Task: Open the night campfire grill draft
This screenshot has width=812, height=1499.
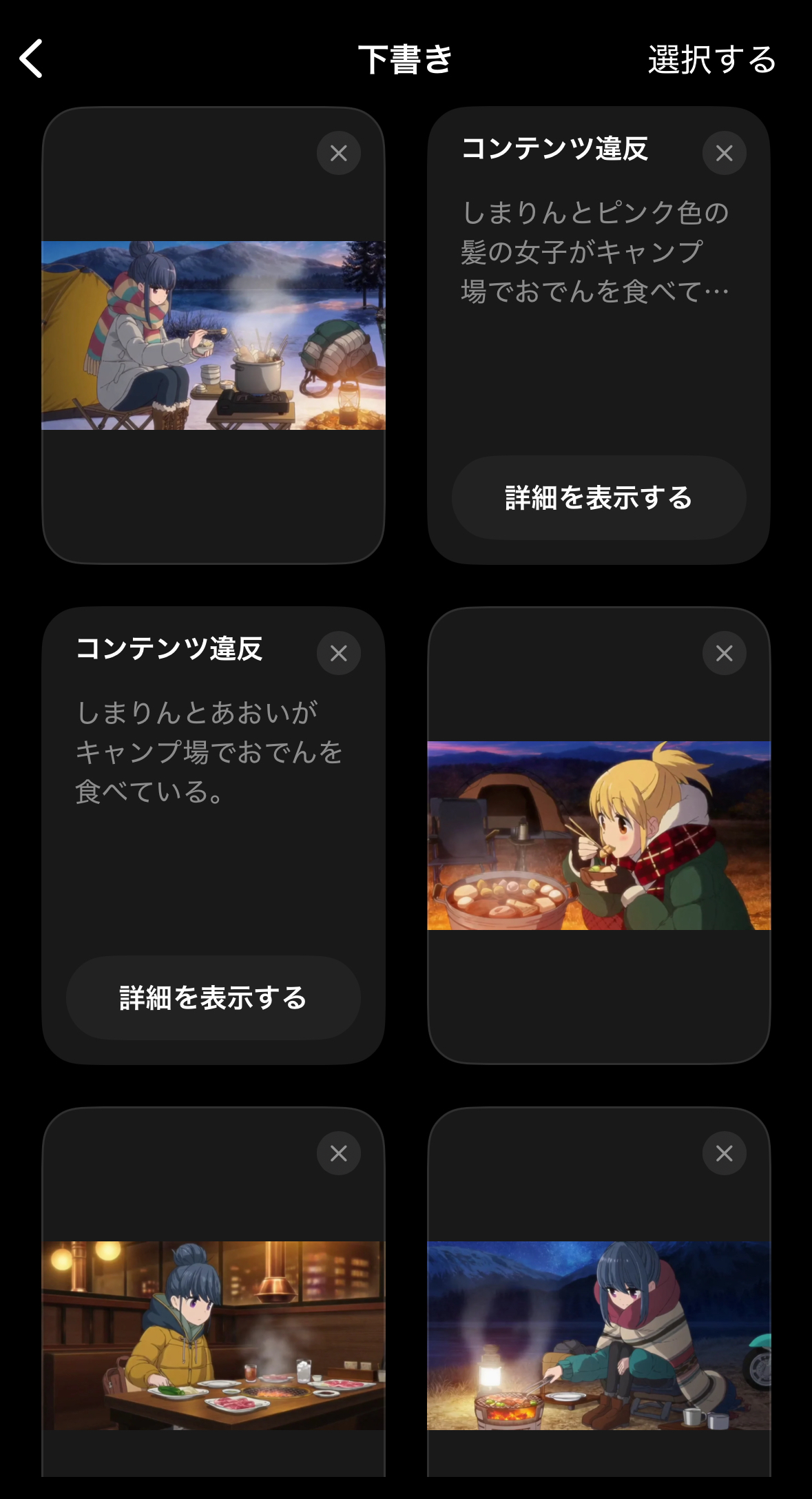Action: (x=598, y=1335)
